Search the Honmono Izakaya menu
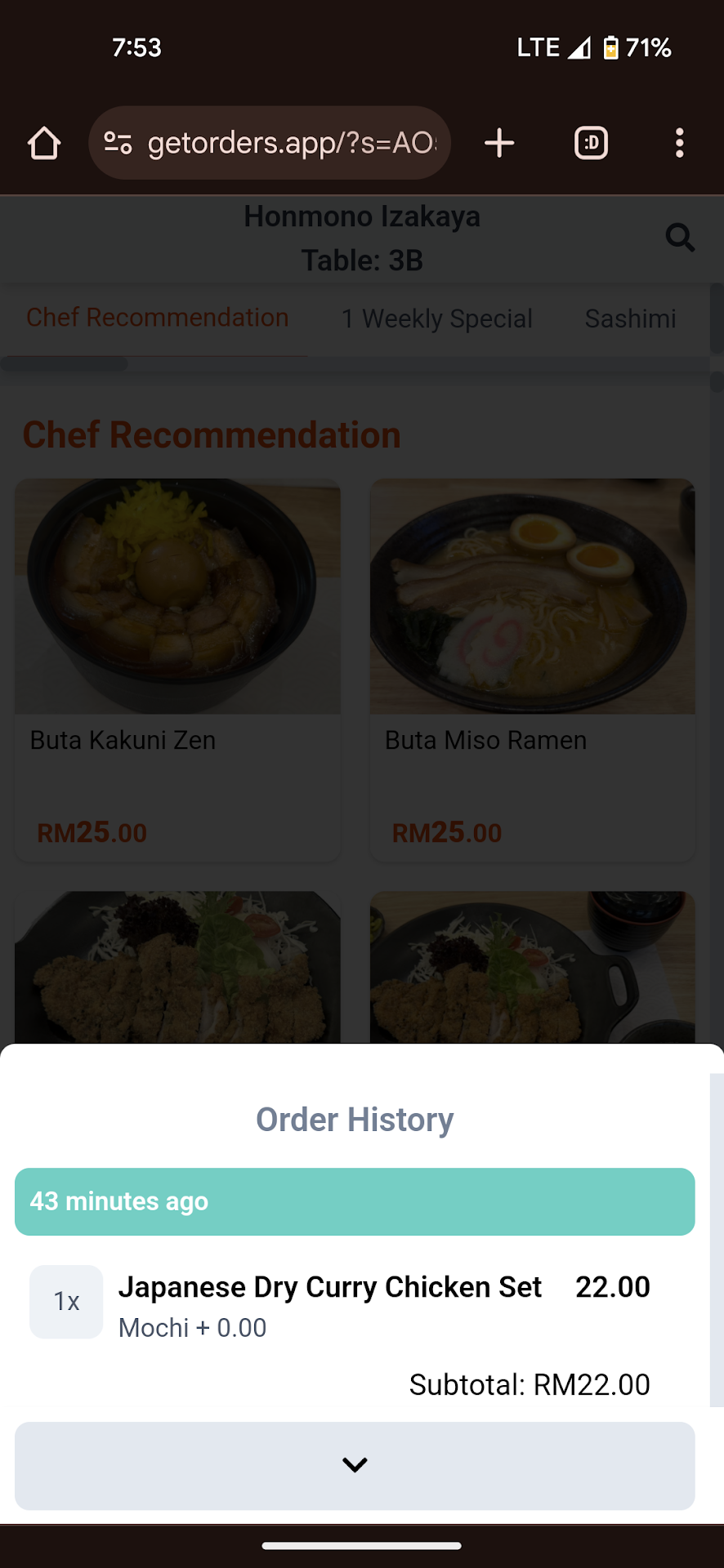724x1568 pixels. coord(679,238)
